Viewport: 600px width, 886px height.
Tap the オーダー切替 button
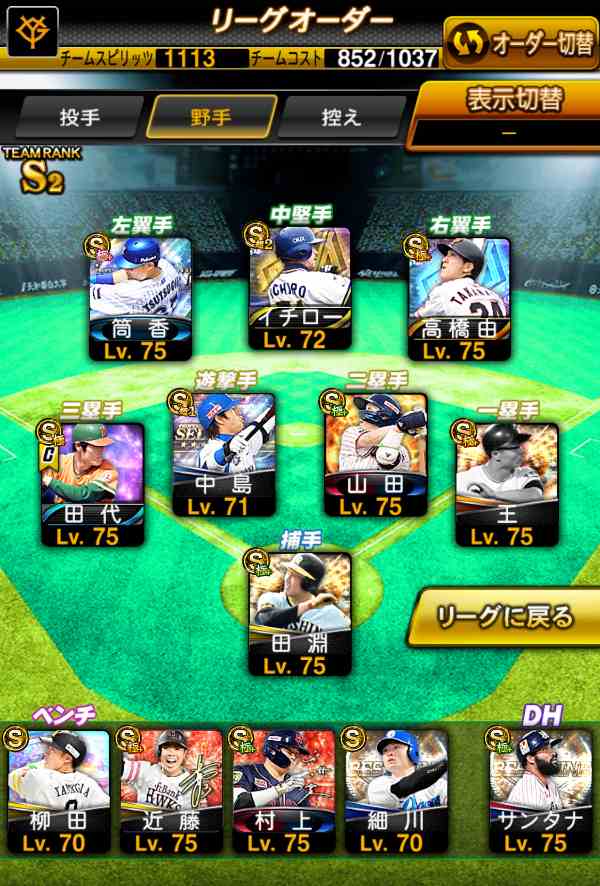(521, 43)
